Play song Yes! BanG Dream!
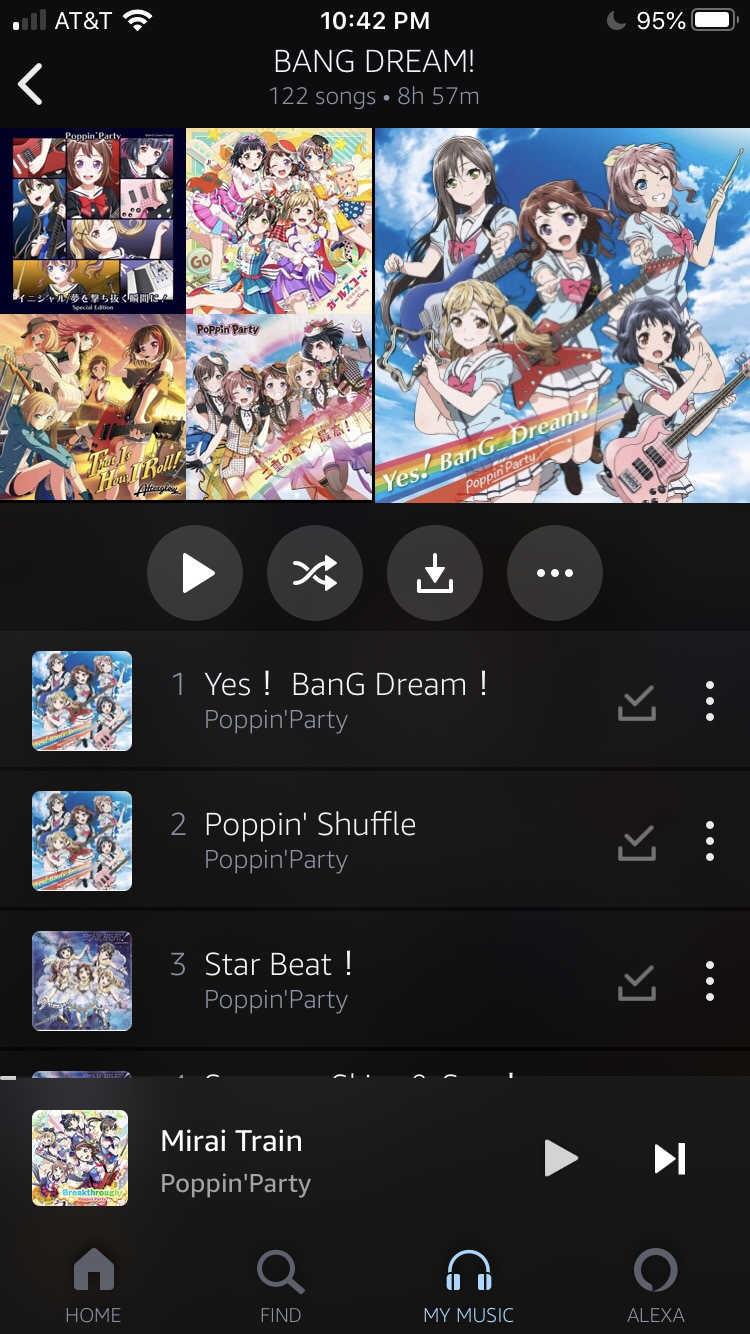 click(x=345, y=700)
